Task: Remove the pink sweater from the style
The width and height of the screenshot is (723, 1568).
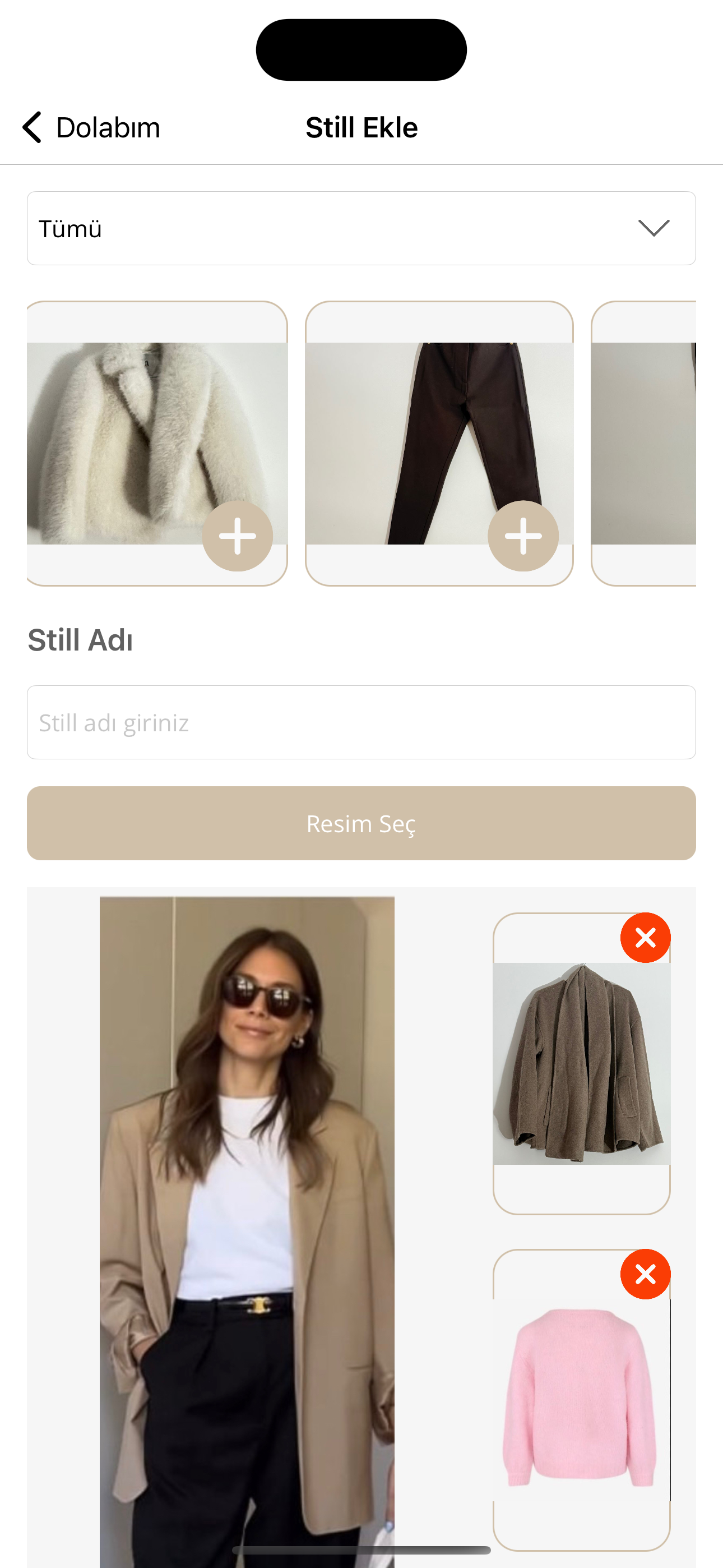Action: coord(645,1274)
